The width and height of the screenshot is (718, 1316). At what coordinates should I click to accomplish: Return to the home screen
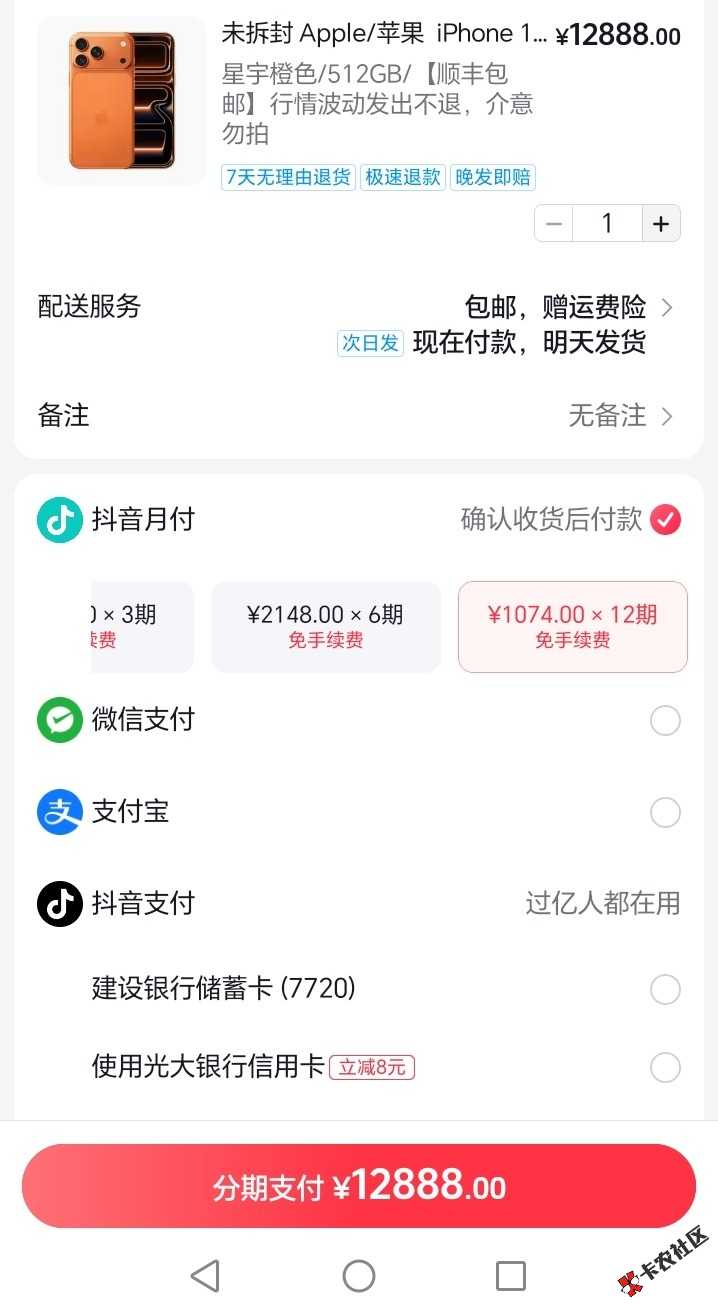point(359,1275)
